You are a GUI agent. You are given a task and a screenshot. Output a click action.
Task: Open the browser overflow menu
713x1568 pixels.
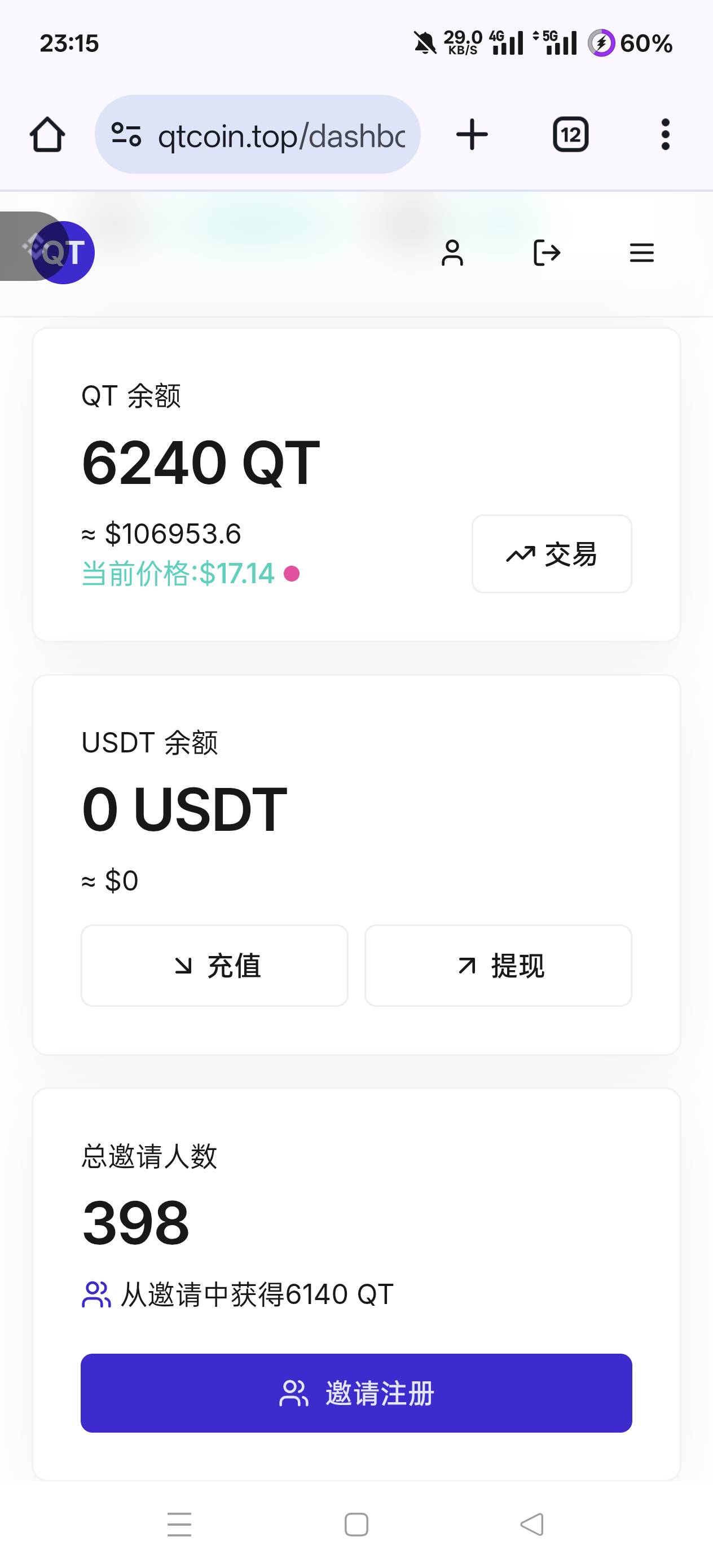pos(666,135)
